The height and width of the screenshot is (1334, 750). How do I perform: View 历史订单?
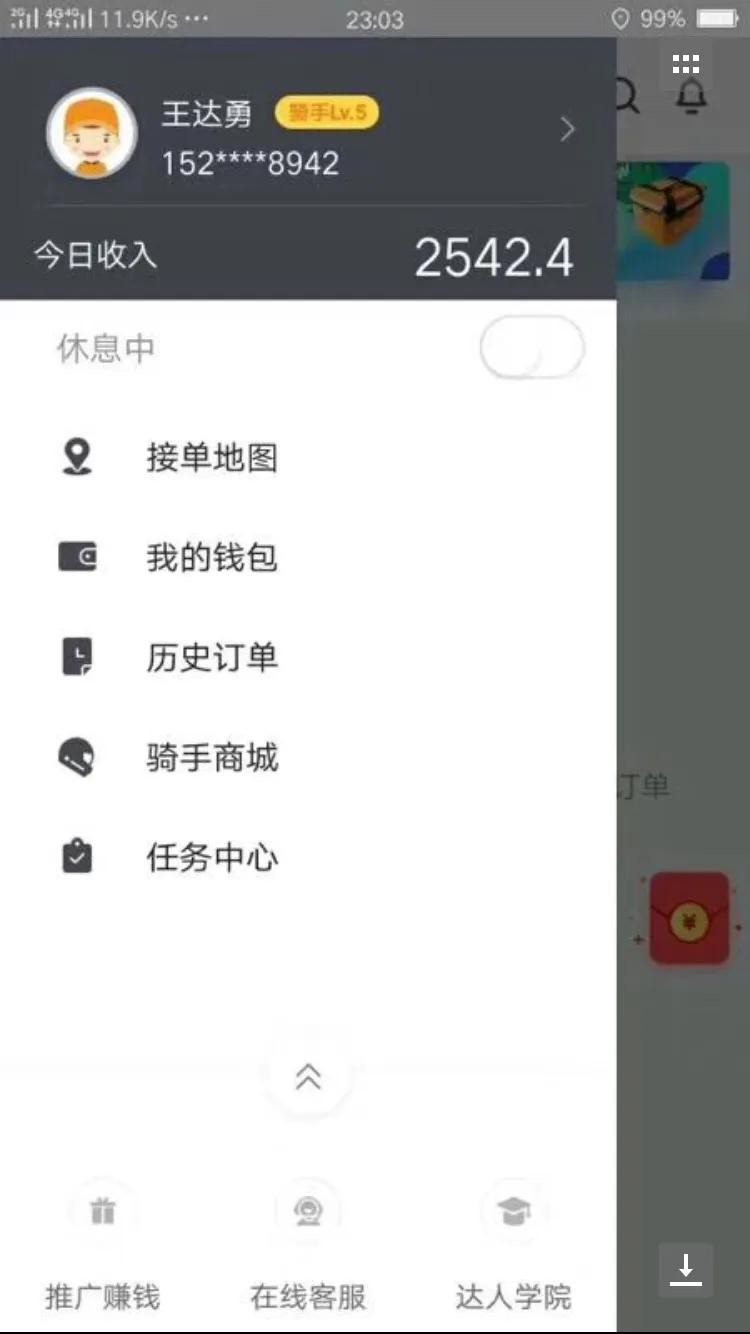click(211, 658)
